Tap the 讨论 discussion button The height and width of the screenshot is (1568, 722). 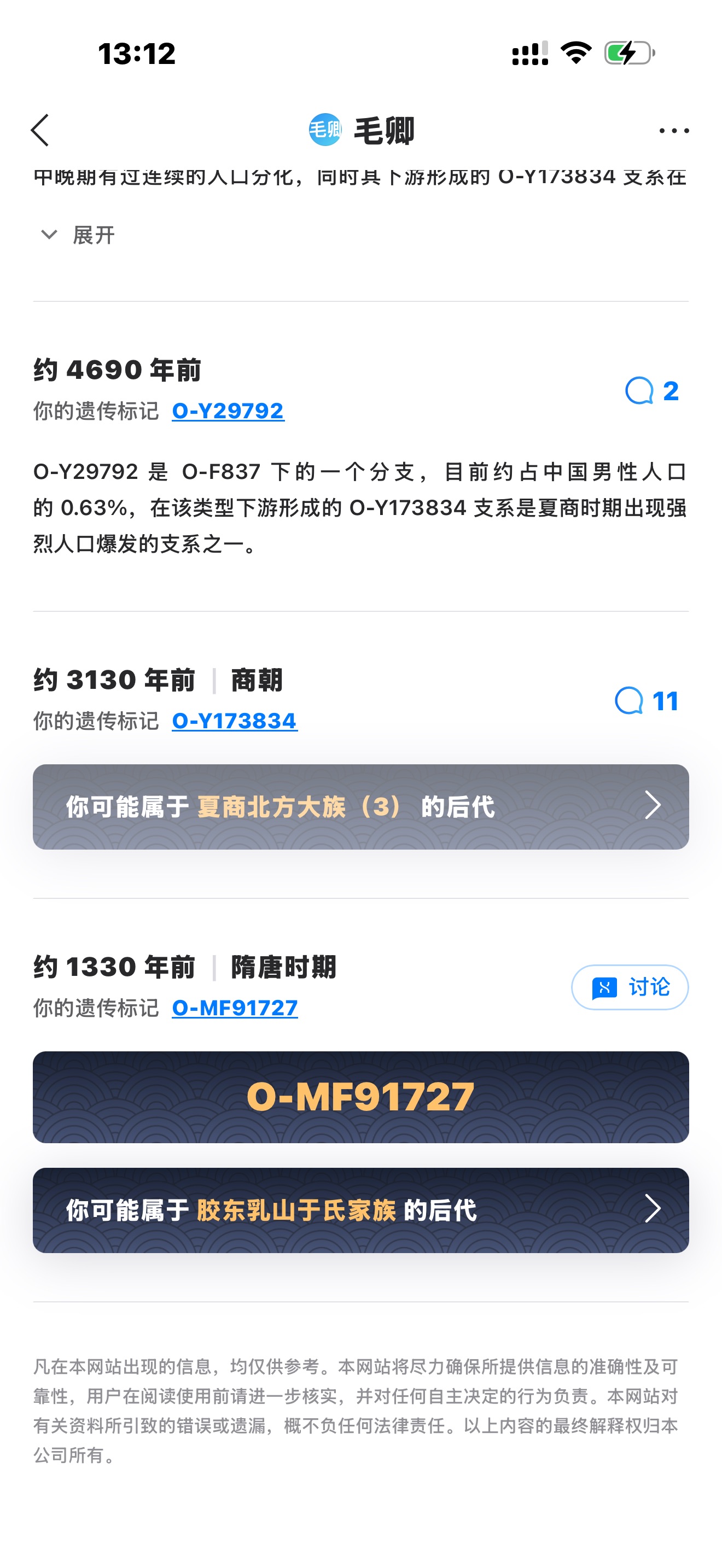click(x=630, y=987)
